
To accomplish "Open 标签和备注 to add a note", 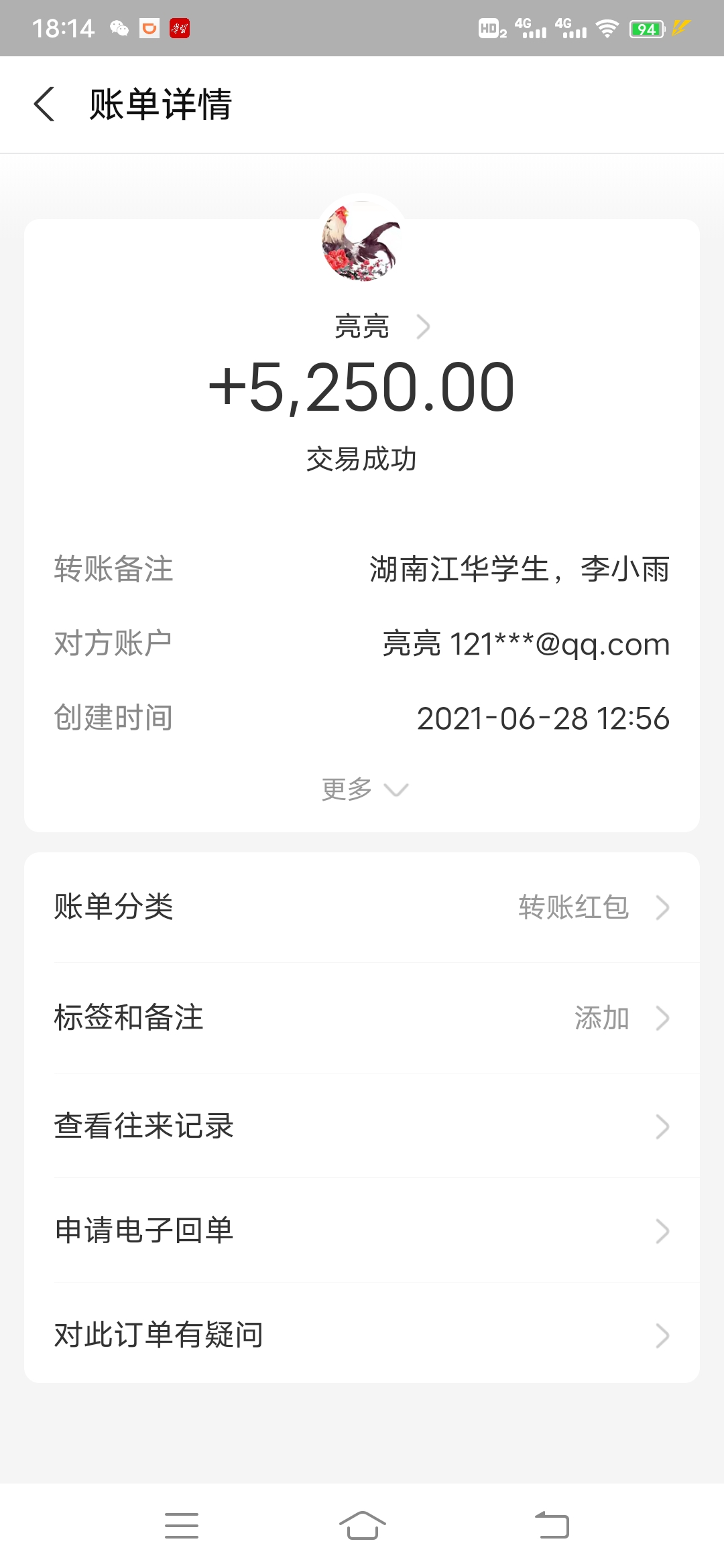I will [362, 1019].
